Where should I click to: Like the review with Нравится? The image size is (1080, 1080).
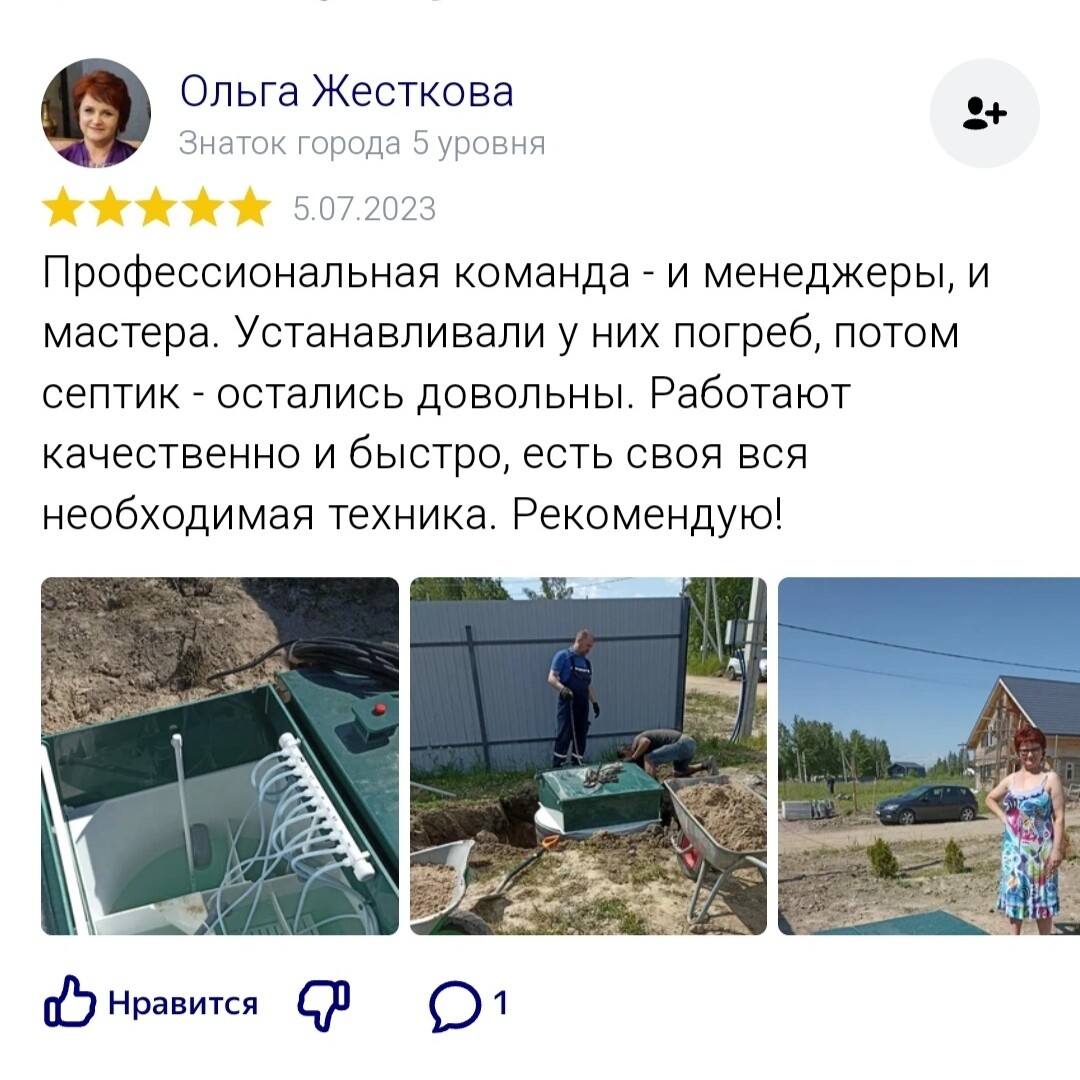[x=150, y=1003]
